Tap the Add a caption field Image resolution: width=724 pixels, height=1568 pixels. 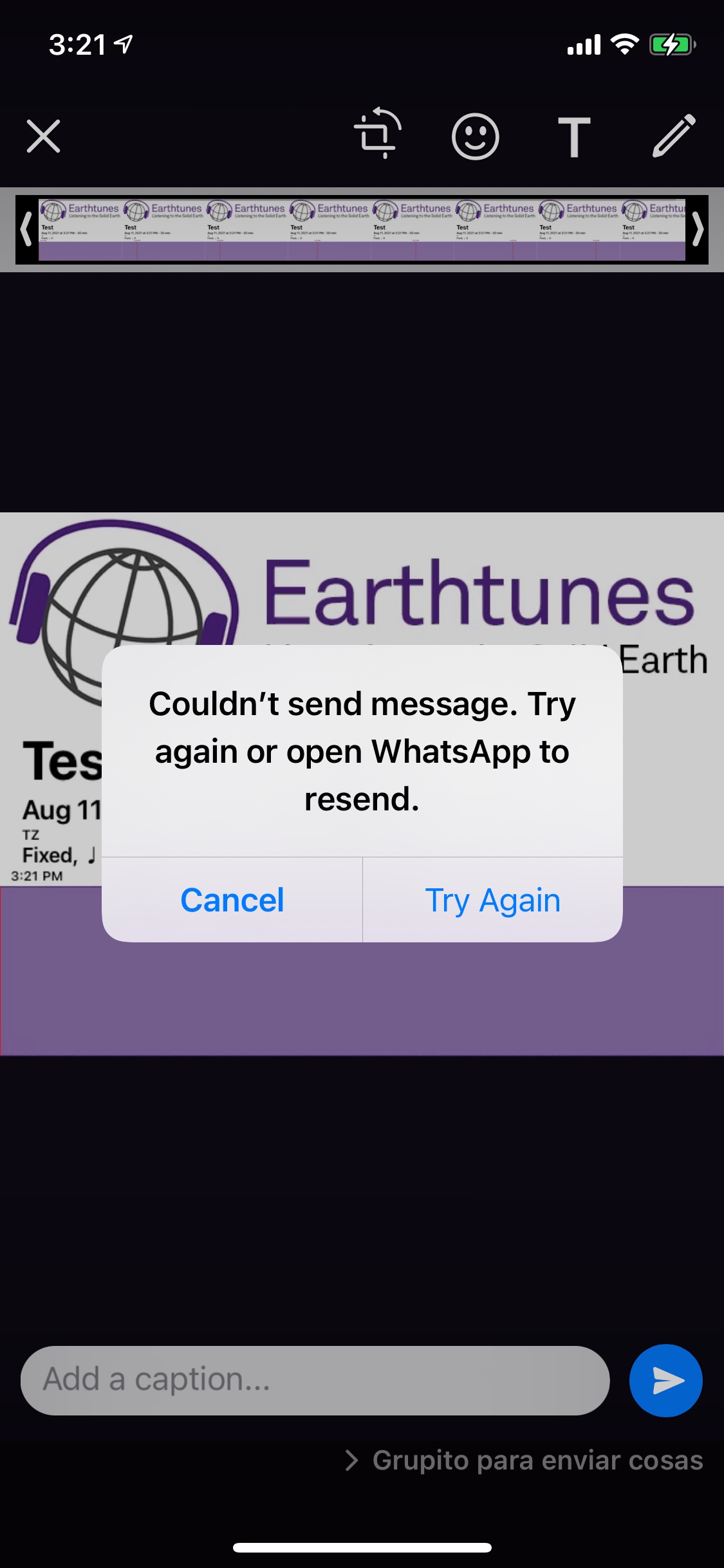point(315,1379)
